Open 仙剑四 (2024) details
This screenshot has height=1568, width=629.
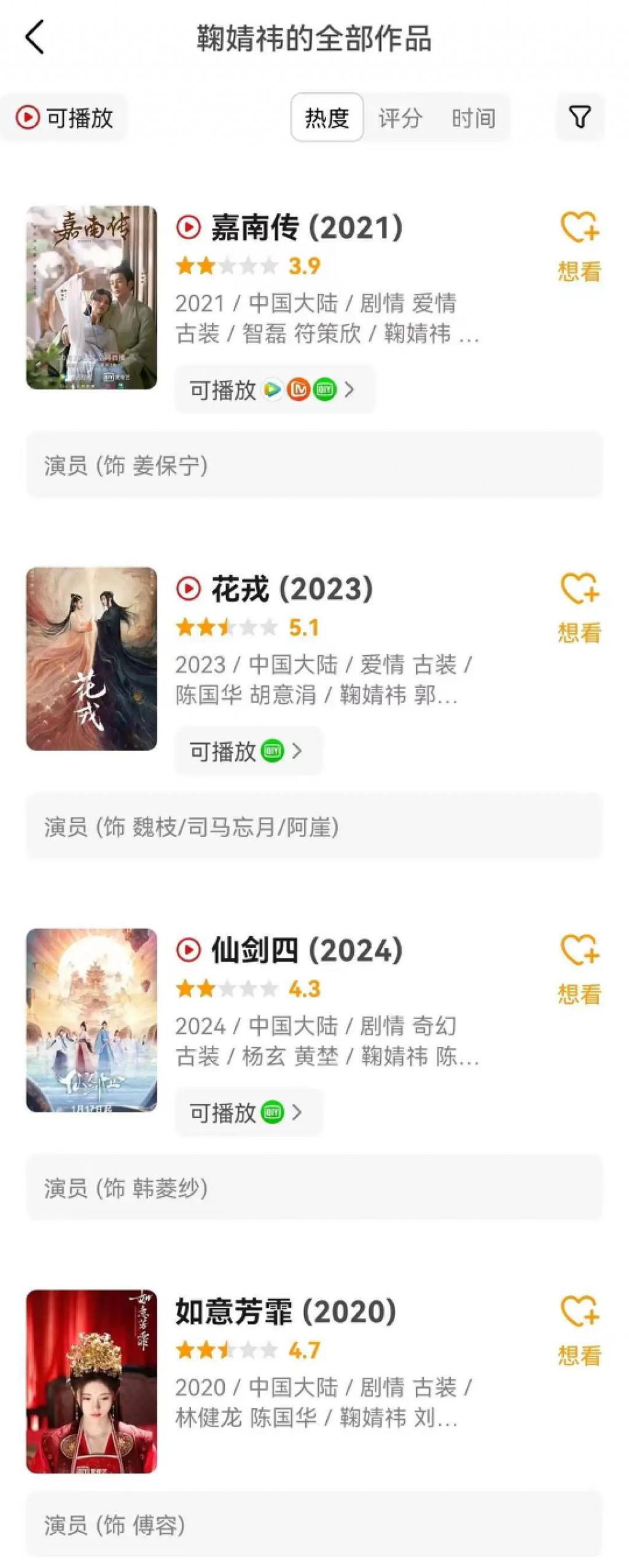click(306, 950)
